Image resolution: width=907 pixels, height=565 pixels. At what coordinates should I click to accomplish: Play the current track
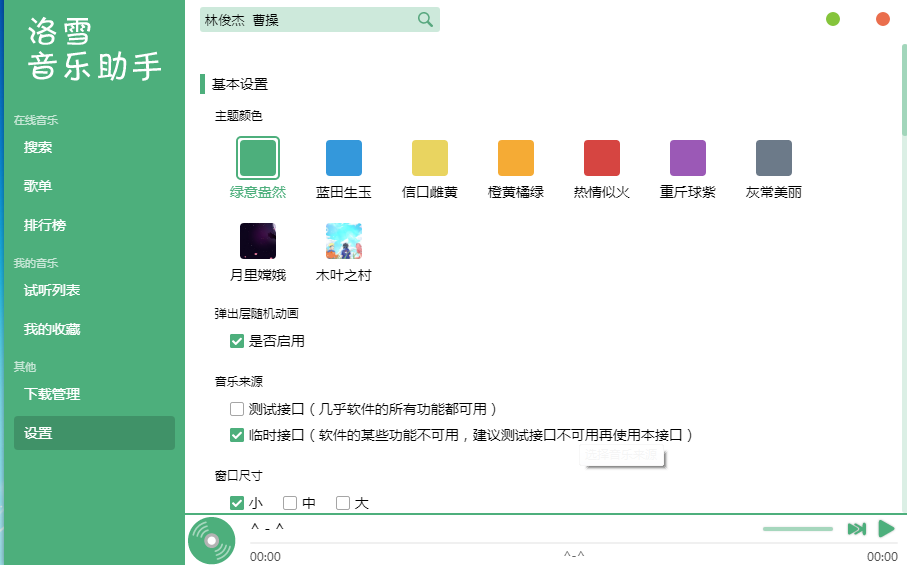click(886, 528)
